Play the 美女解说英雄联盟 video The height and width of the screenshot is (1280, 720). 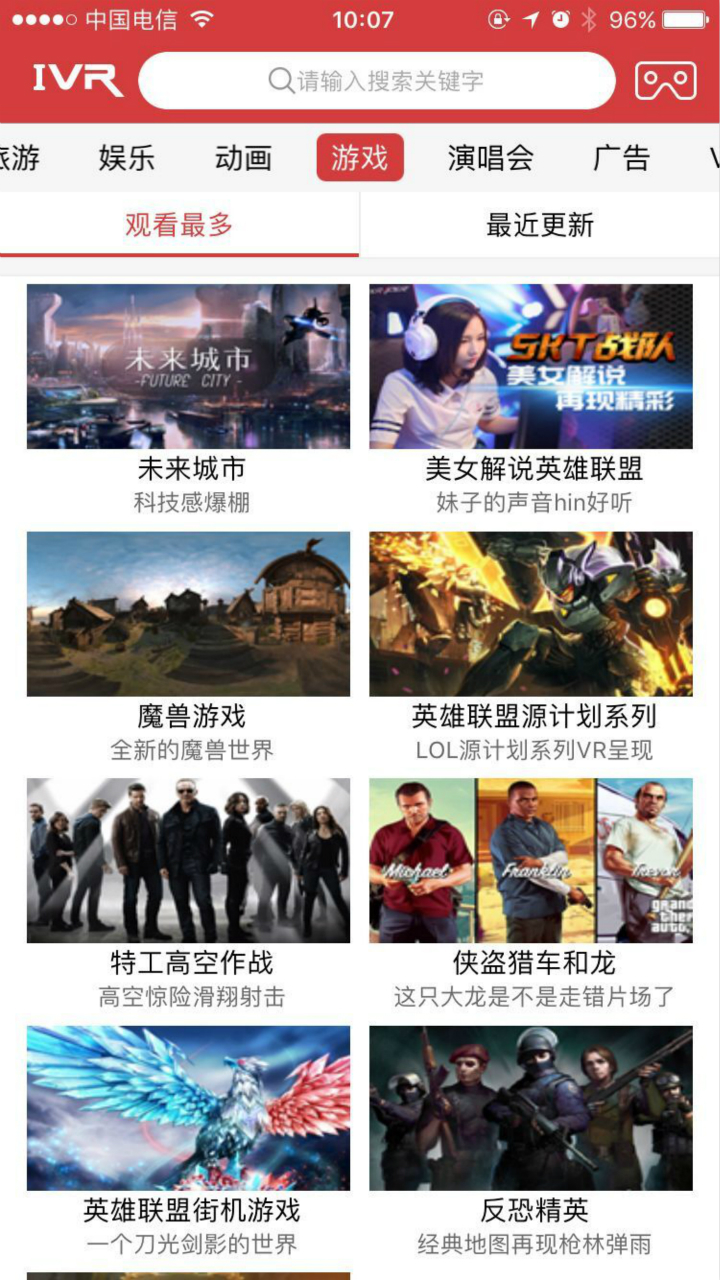531,366
